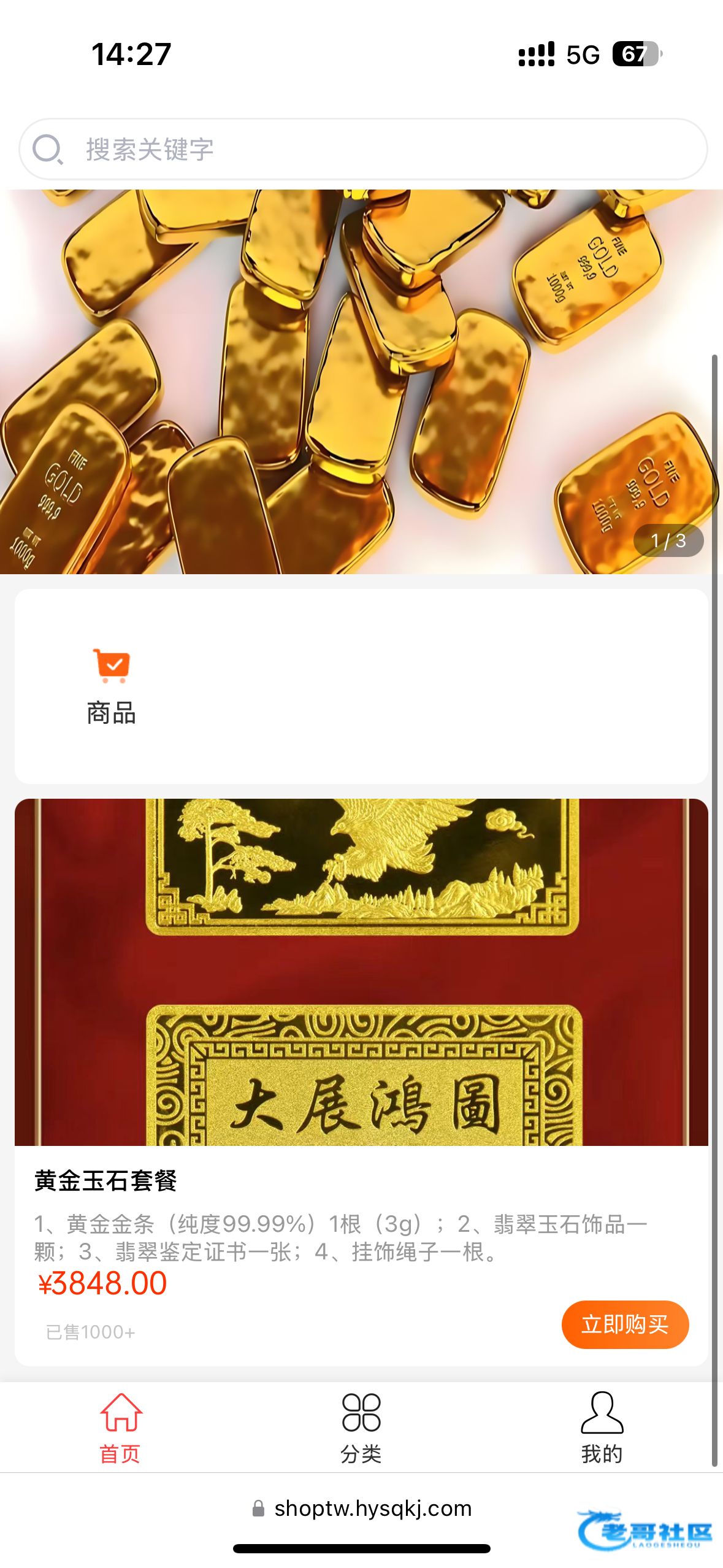723x1568 pixels.
Task: Switch to the 分类 categories tab
Action: click(361, 1428)
